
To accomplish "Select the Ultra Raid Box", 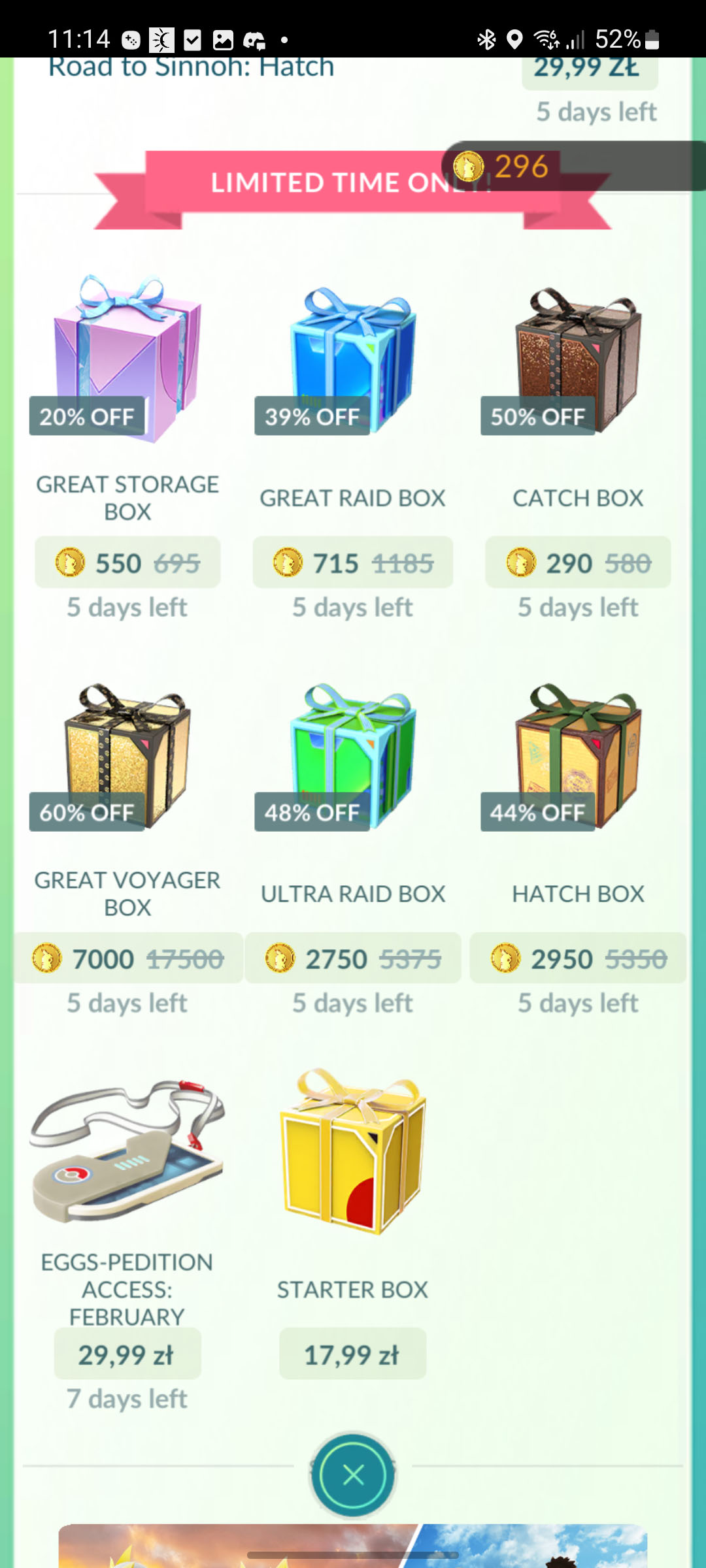I will pos(353,755).
